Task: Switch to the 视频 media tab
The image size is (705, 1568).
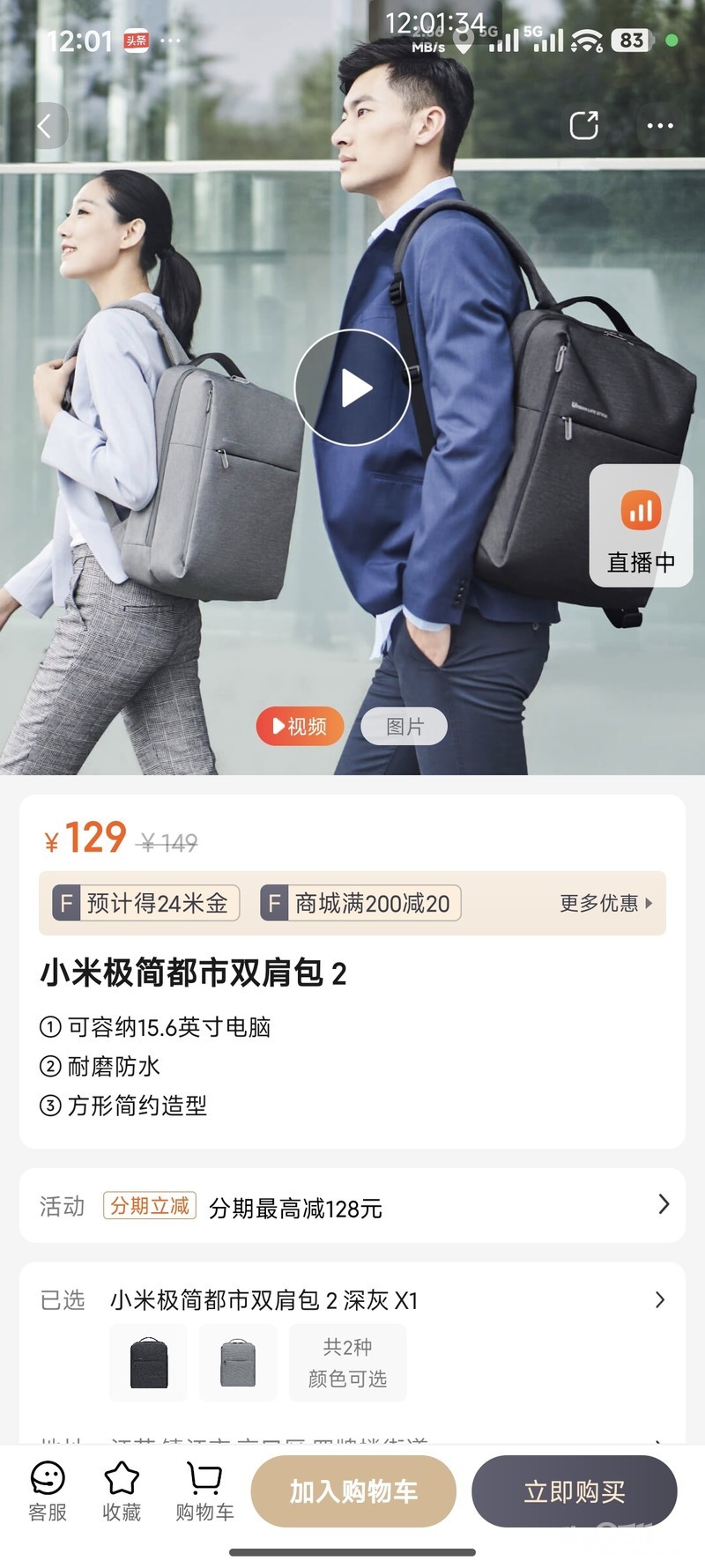Action: [300, 727]
